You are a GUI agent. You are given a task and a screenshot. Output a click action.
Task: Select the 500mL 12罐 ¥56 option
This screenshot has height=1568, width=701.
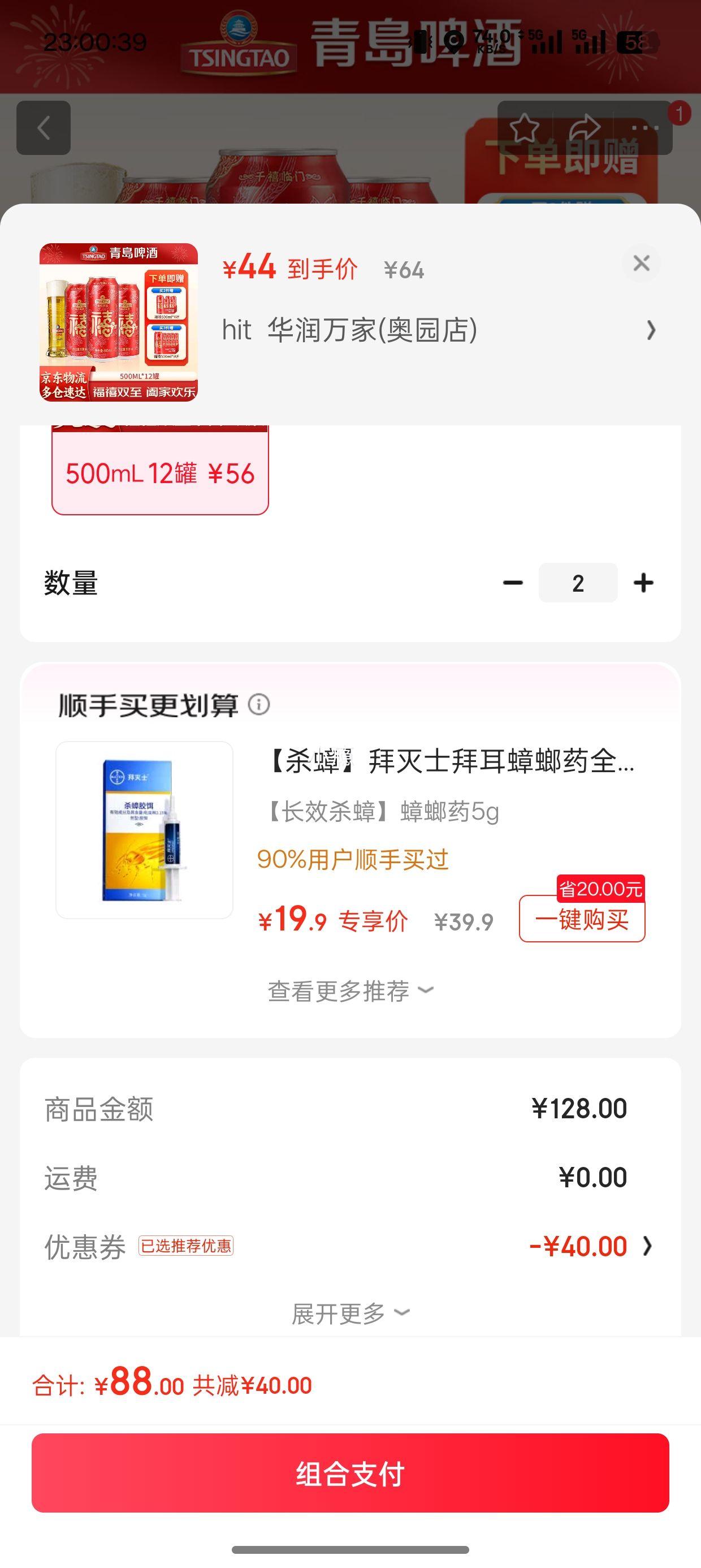(160, 473)
